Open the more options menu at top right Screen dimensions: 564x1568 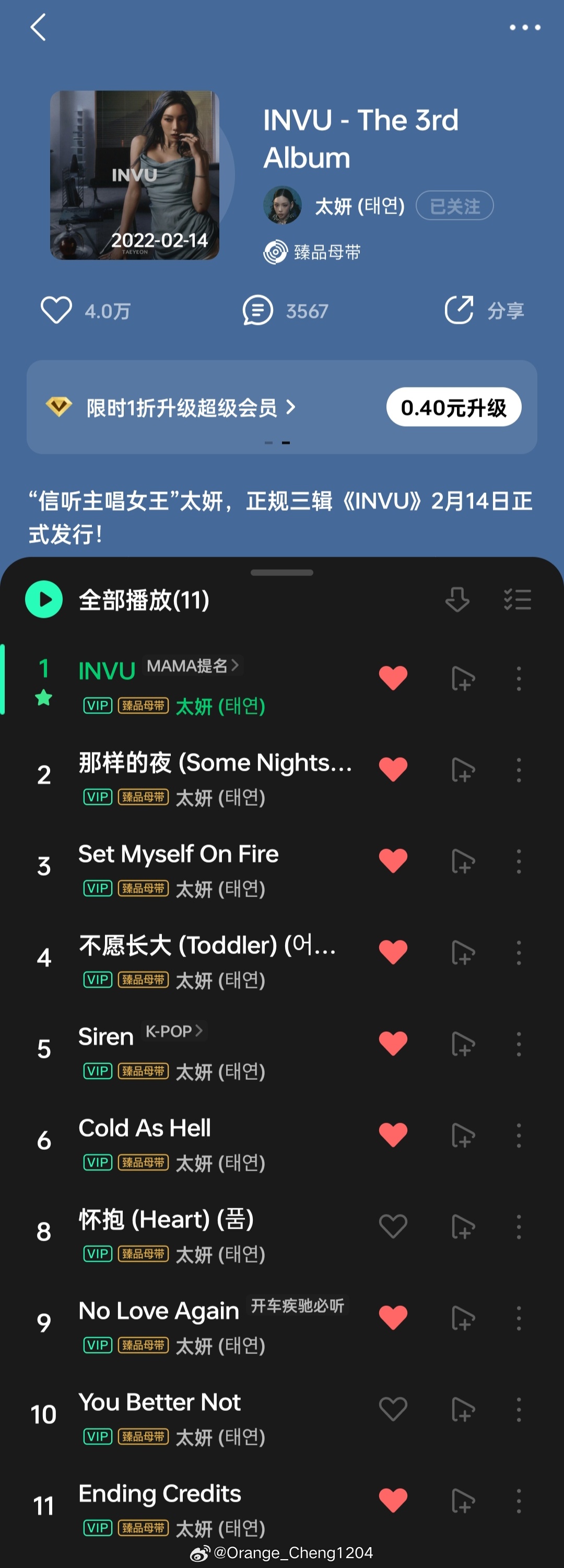pos(524,27)
